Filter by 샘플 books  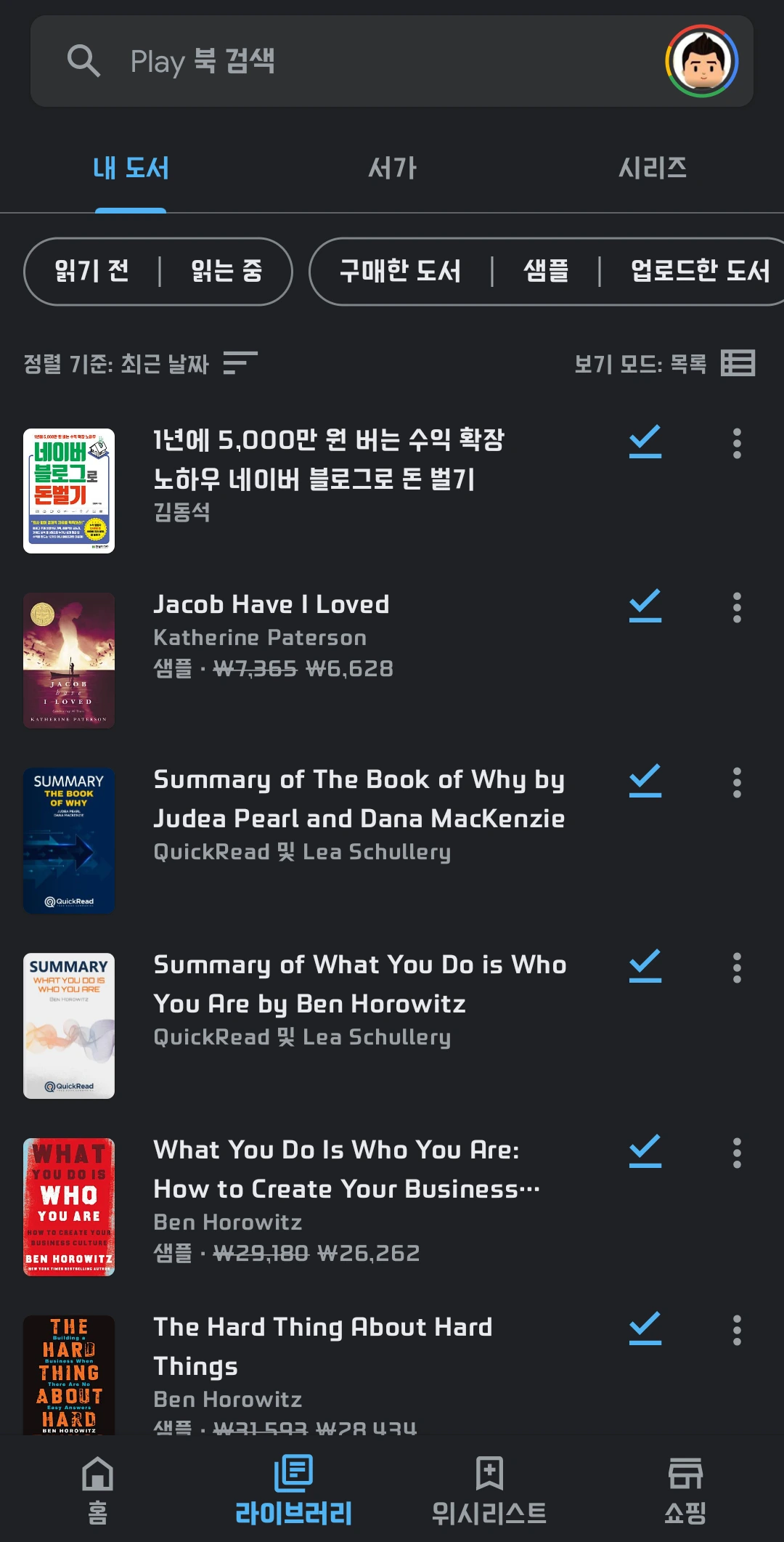[x=546, y=272]
